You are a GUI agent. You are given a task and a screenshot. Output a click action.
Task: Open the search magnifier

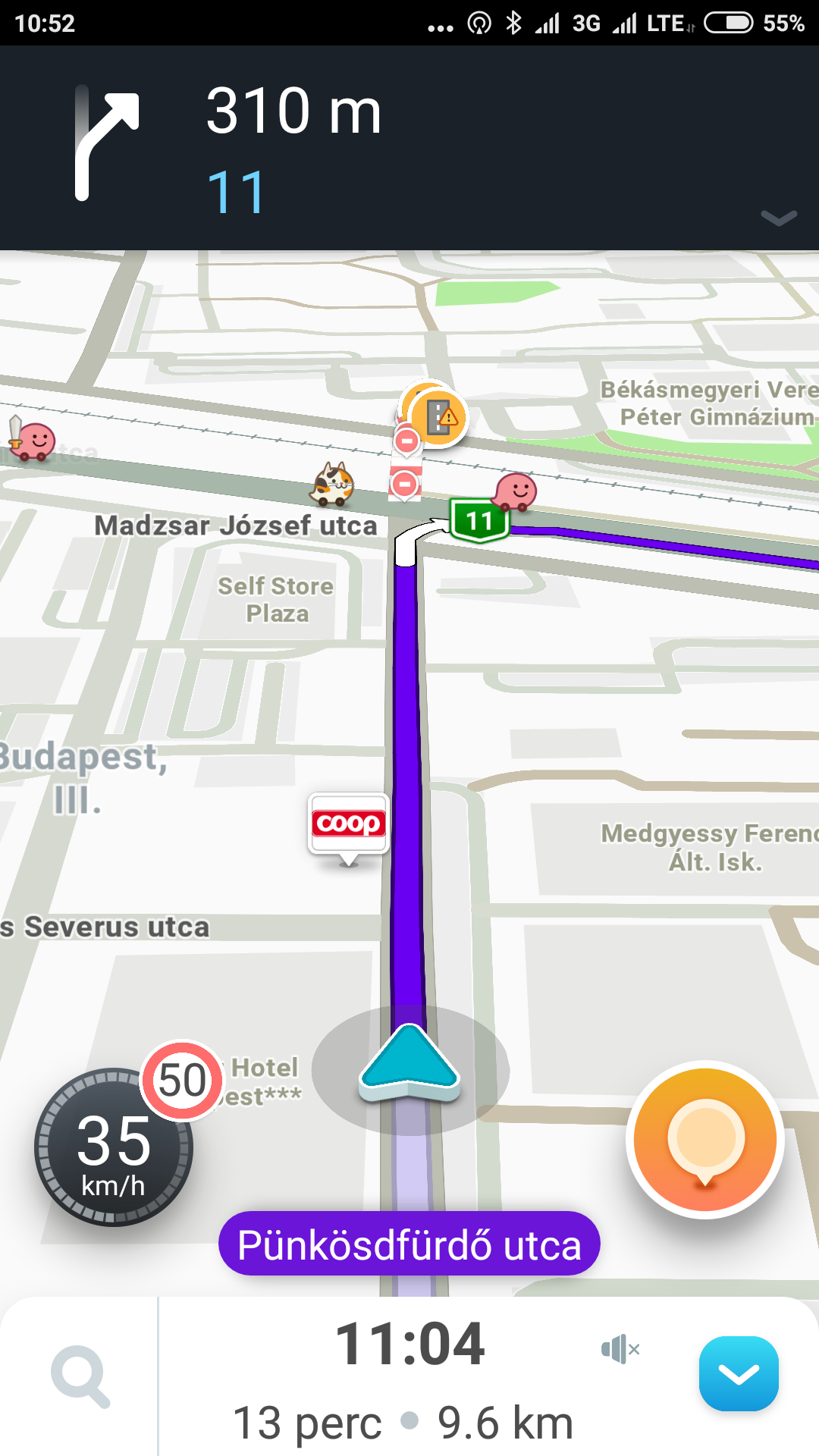click(x=80, y=1376)
